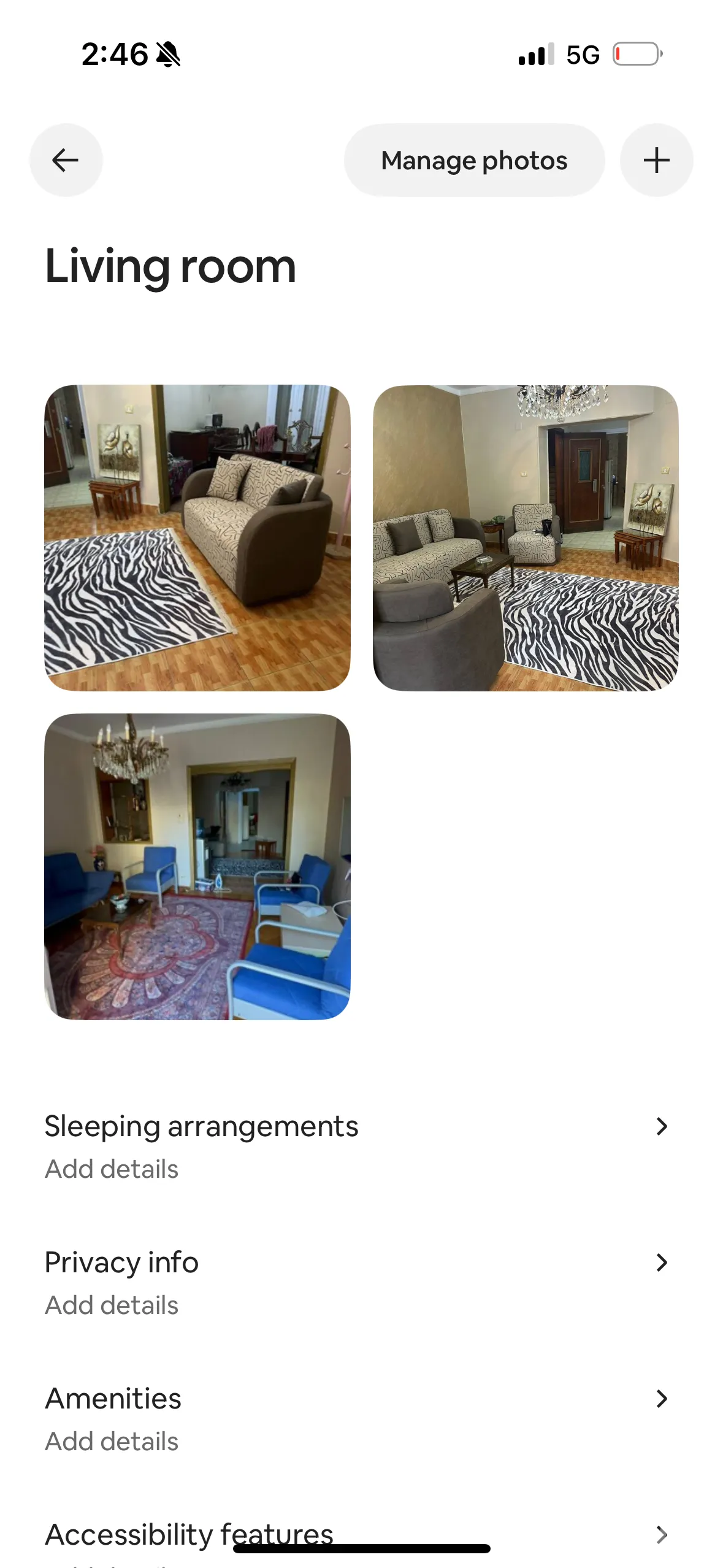Go back using the arrow button

click(66, 160)
